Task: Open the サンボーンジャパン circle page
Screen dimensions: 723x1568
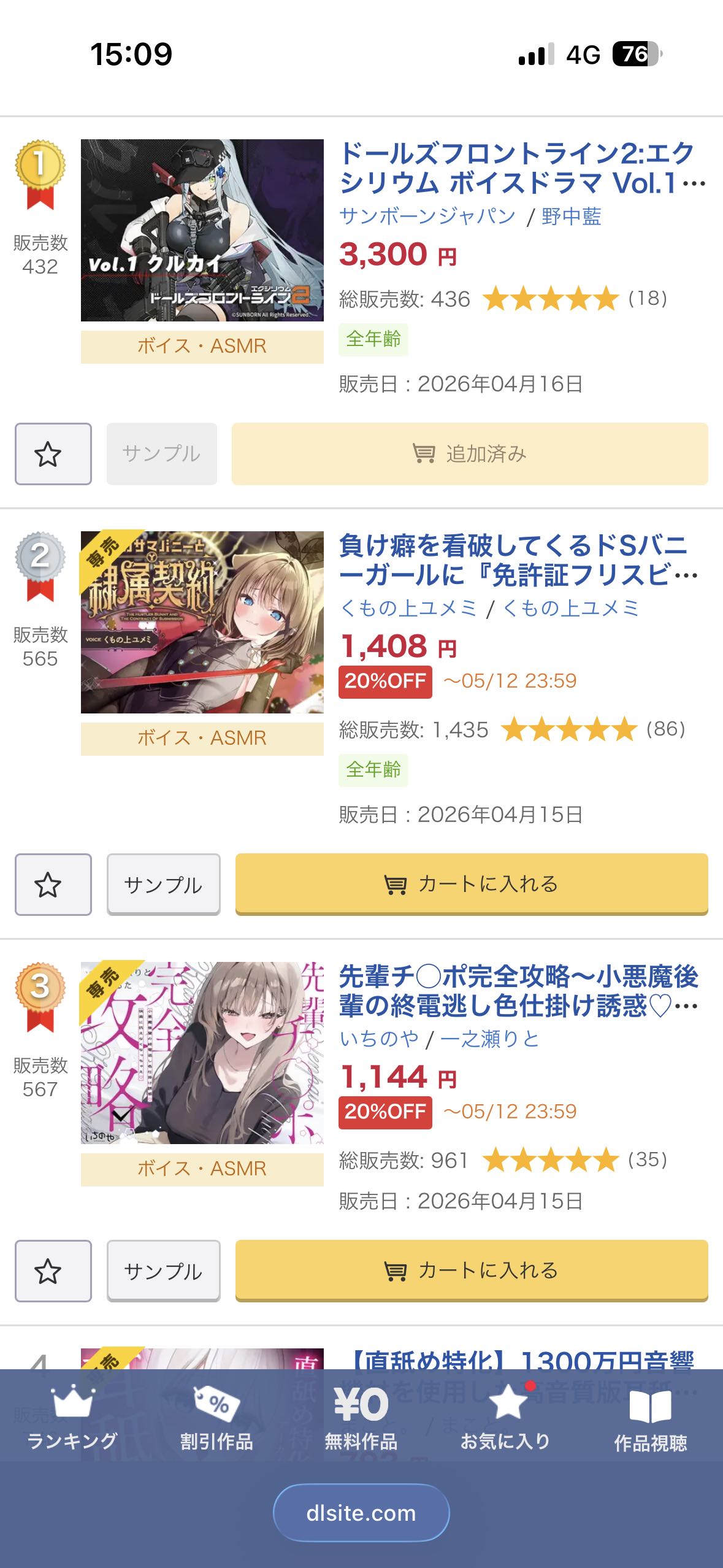Action: [x=427, y=216]
